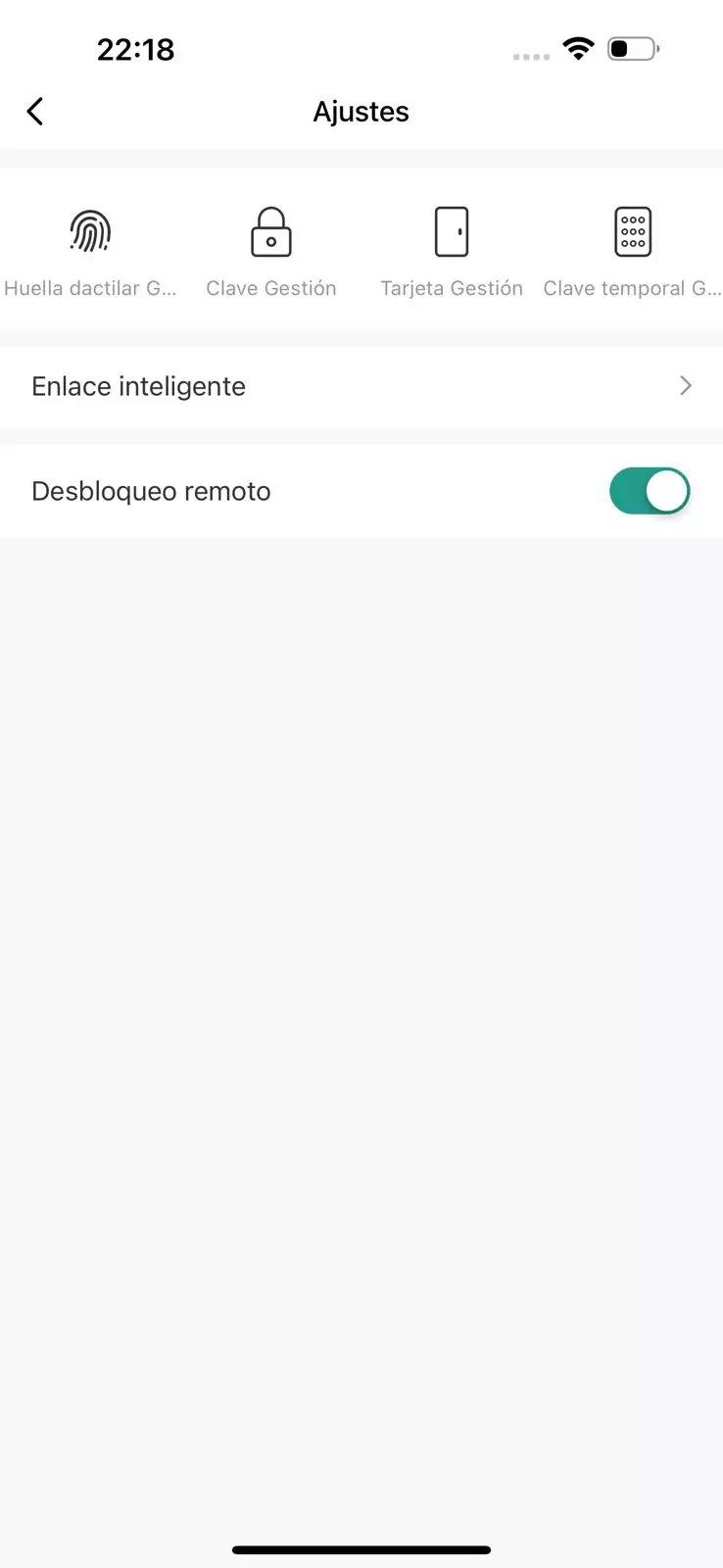
Task: Open the Enlace inteligente row
Action: pos(361,386)
